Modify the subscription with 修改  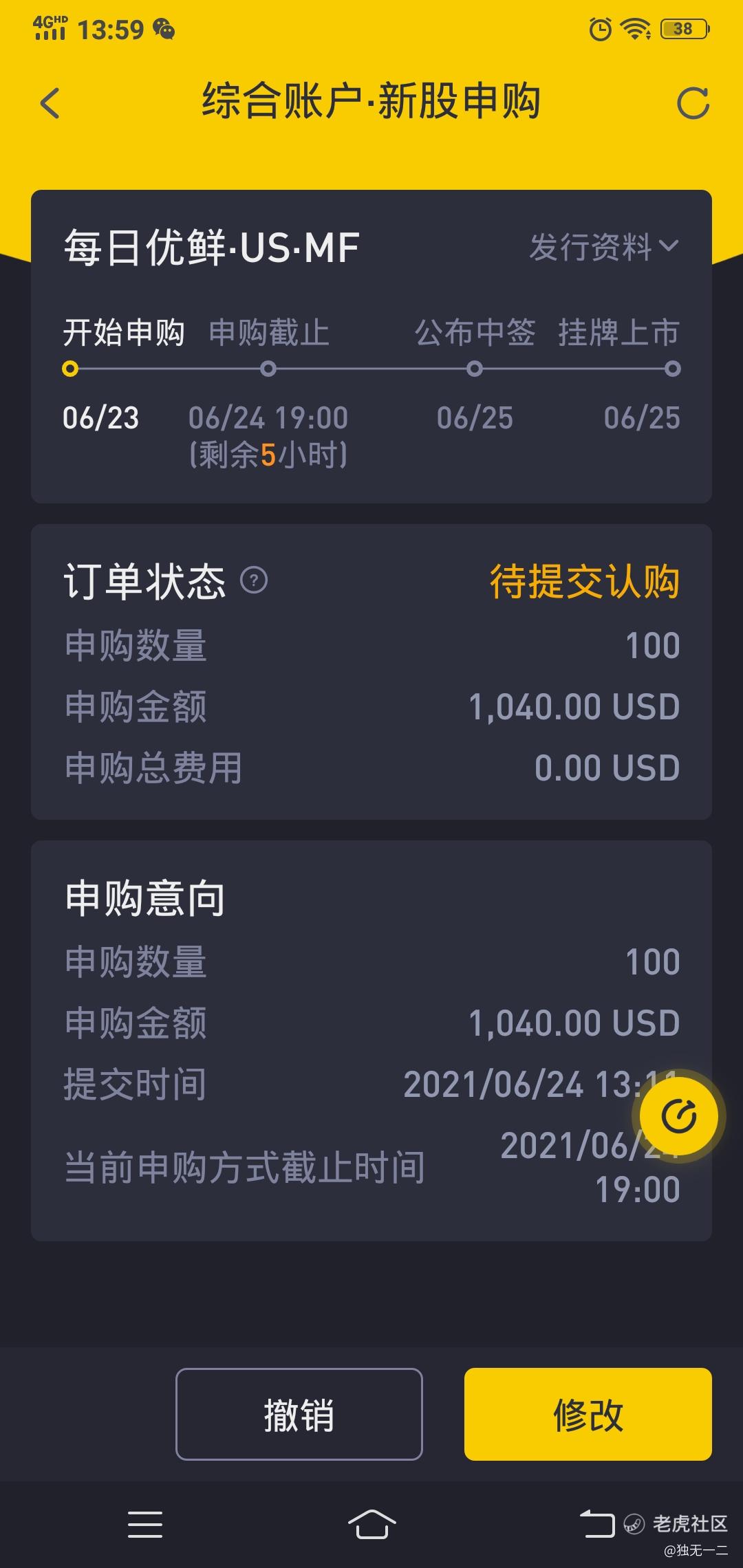coord(588,1414)
